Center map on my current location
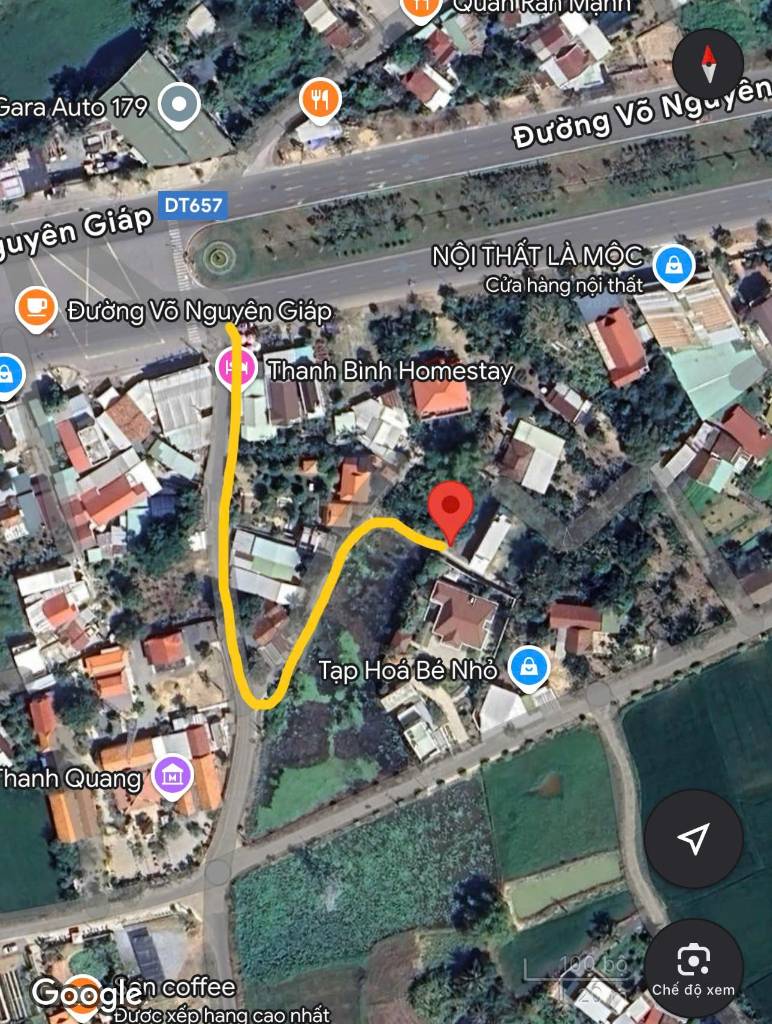This screenshot has width=772, height=1024. 693,839
